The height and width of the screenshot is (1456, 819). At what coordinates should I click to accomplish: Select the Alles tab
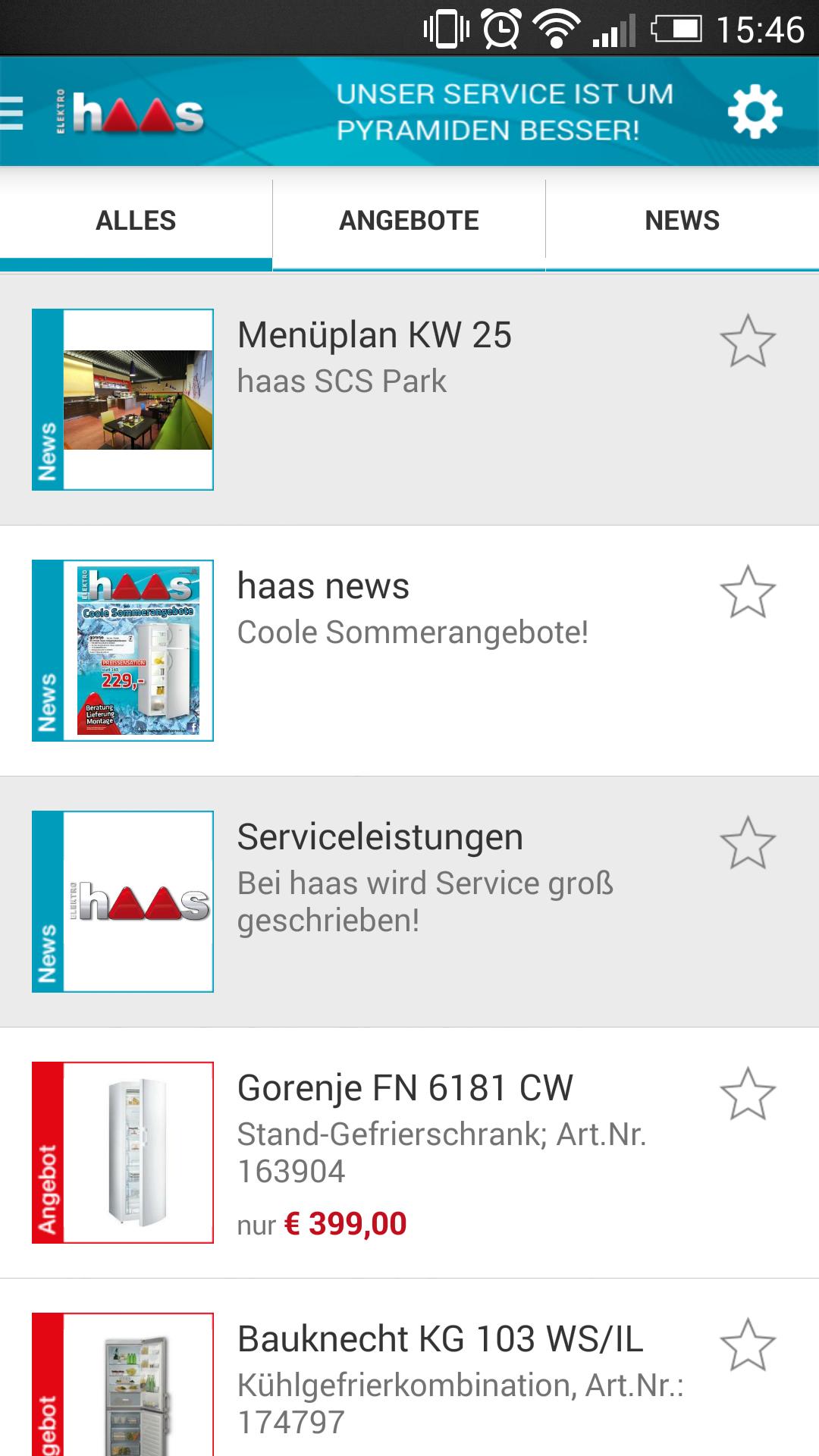pos(136,221)
